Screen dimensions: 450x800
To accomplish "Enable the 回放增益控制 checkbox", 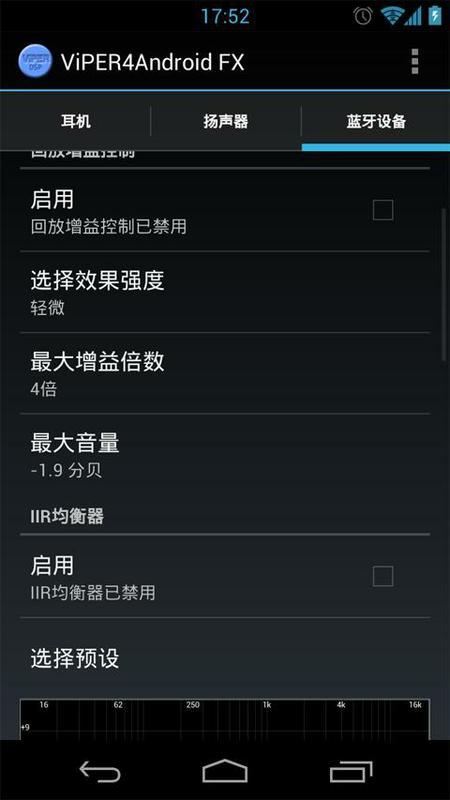I will click(383, 210).
